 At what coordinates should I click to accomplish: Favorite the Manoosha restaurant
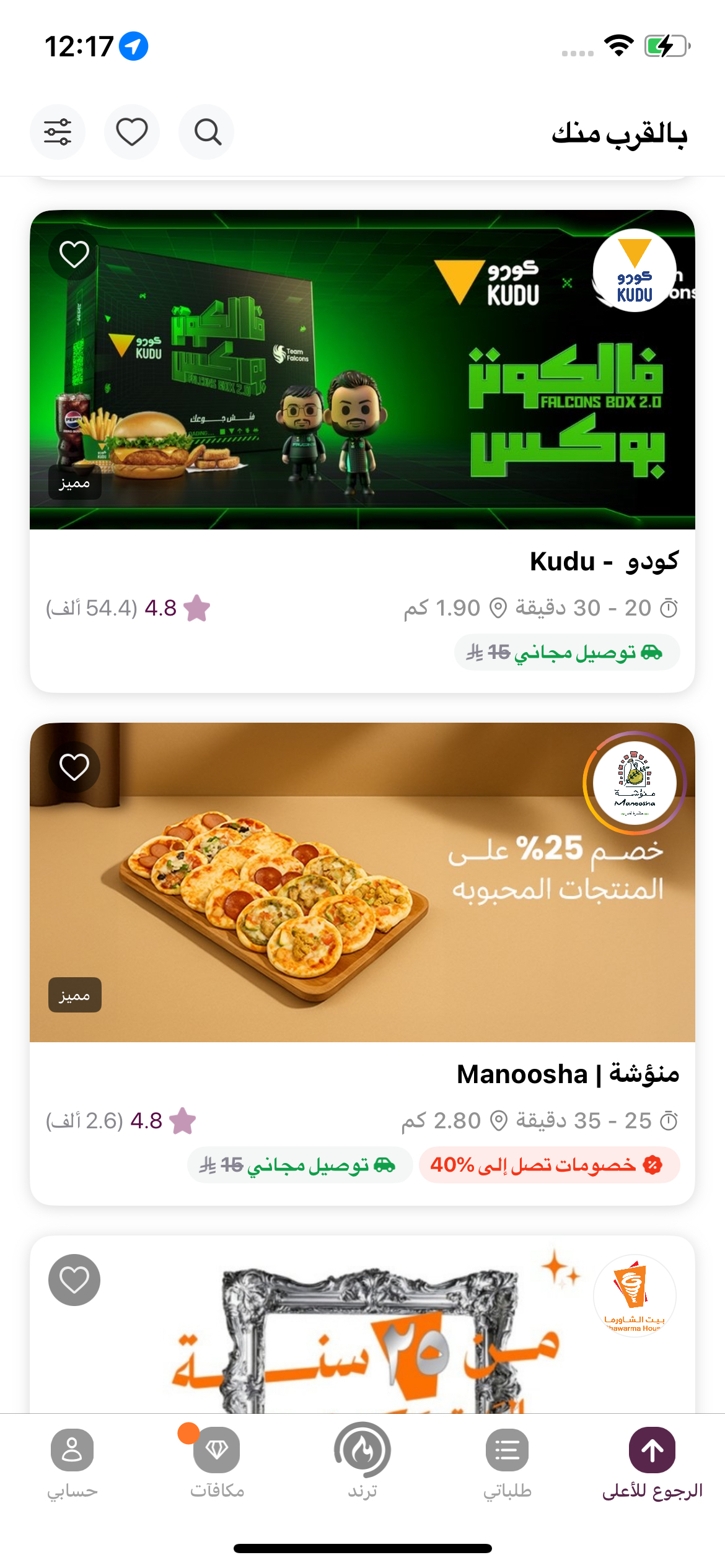click(x=74, y=767)
